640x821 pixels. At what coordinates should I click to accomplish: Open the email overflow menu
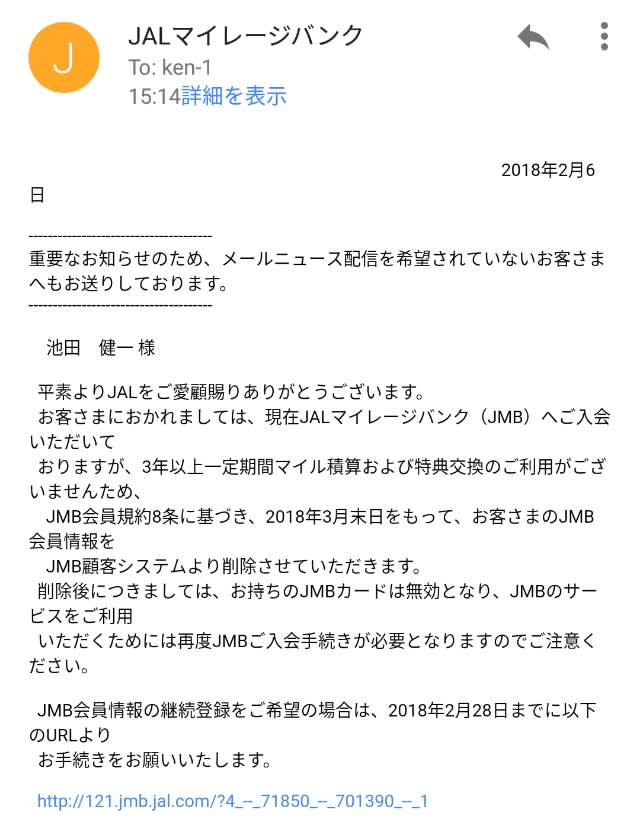point(604,37)
